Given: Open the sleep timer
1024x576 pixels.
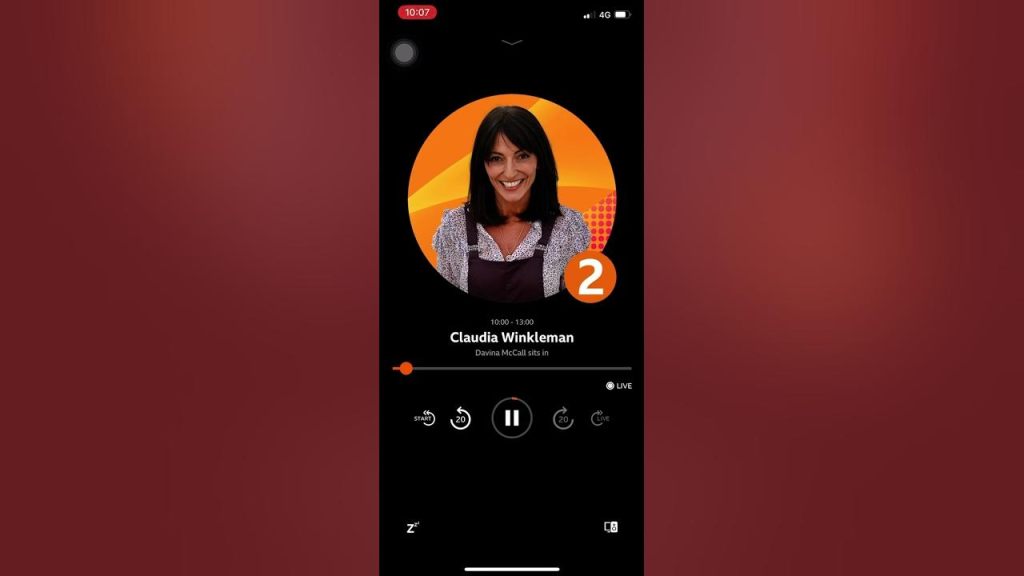Looking at the screenshot, I should pyautogui.click(x=412, y=527).
